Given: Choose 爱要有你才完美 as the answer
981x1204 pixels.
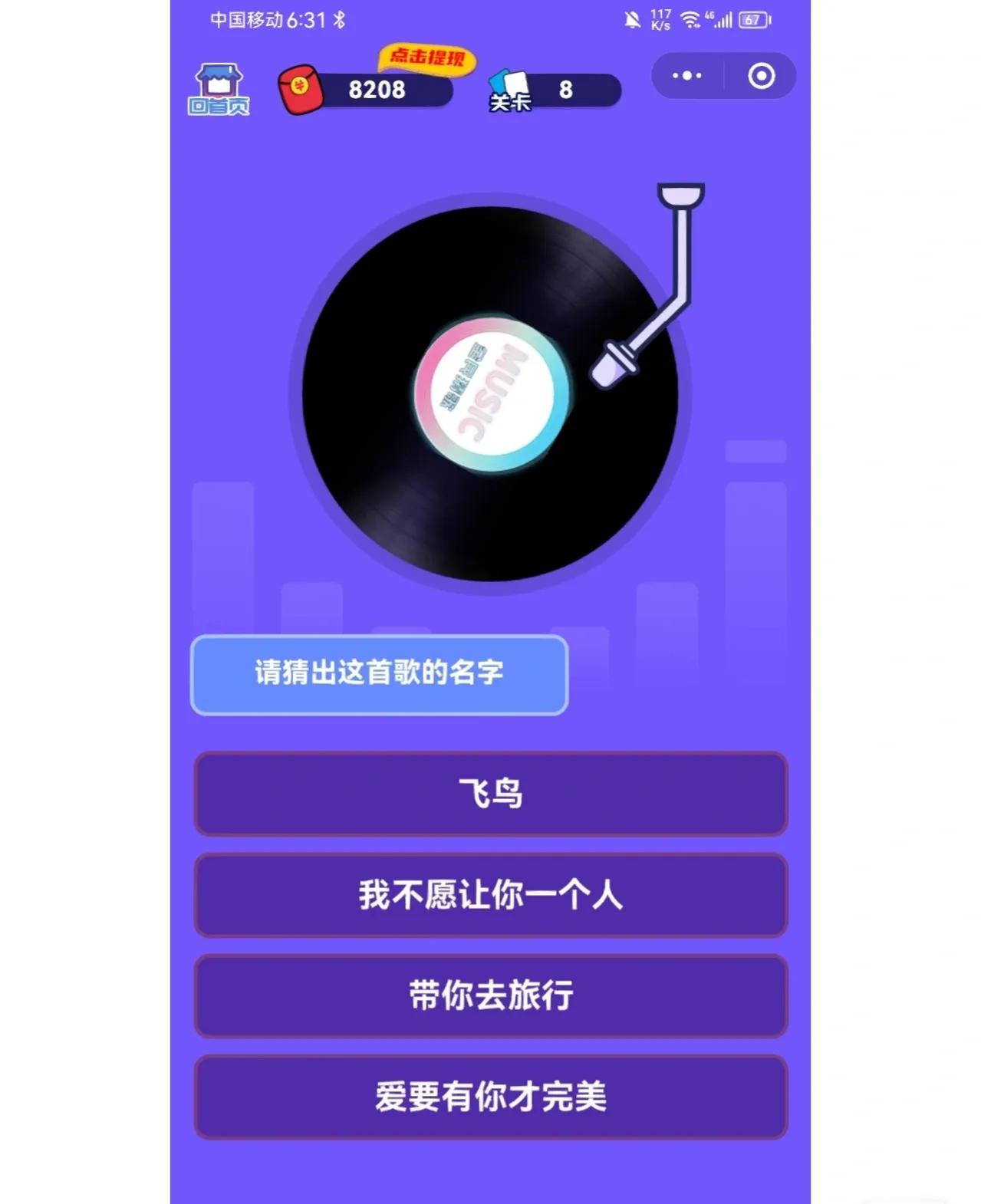Looking at the screenshot, I should [489, 1097].
